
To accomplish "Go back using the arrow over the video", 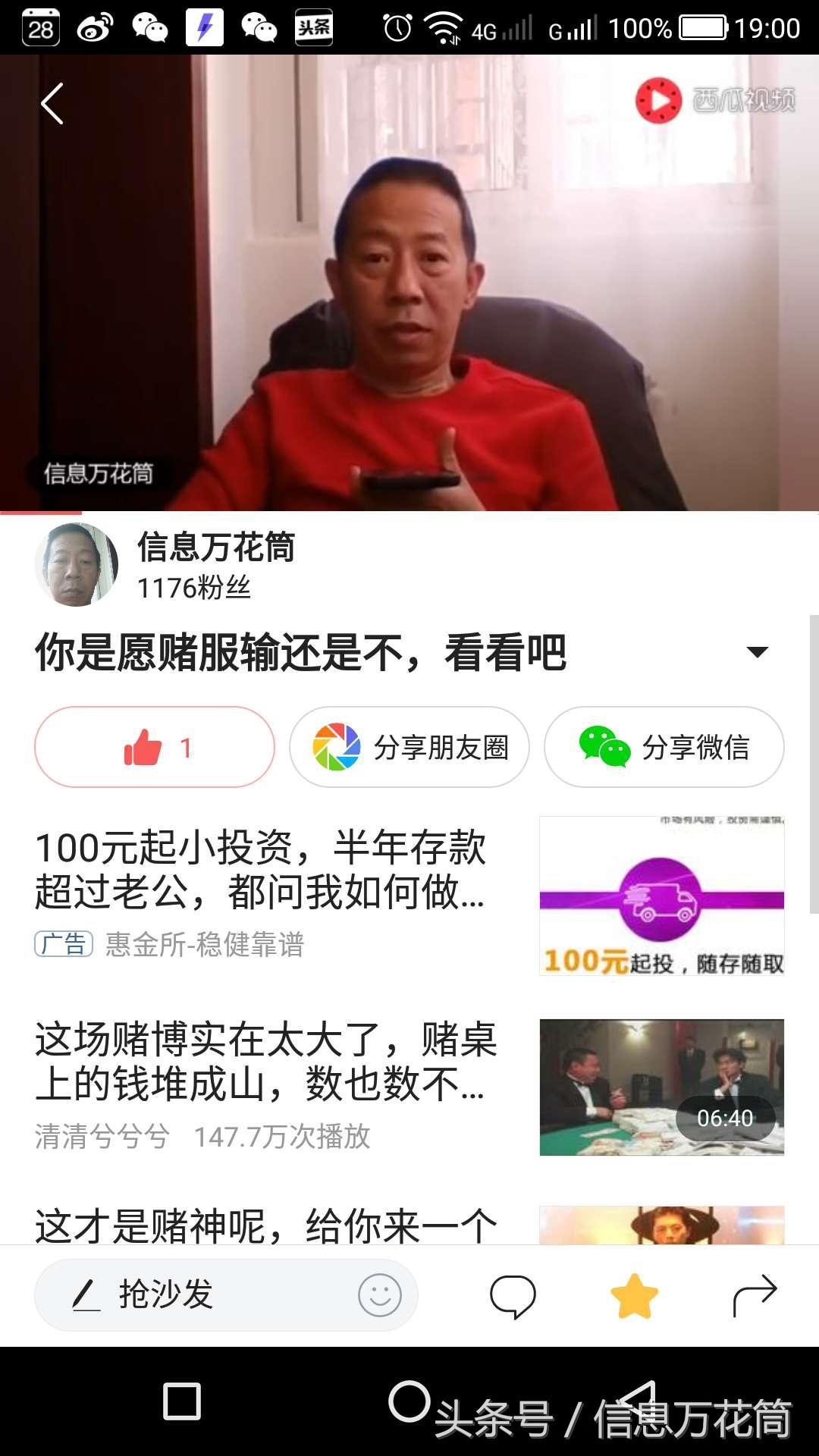I will (x=52, y=104).
